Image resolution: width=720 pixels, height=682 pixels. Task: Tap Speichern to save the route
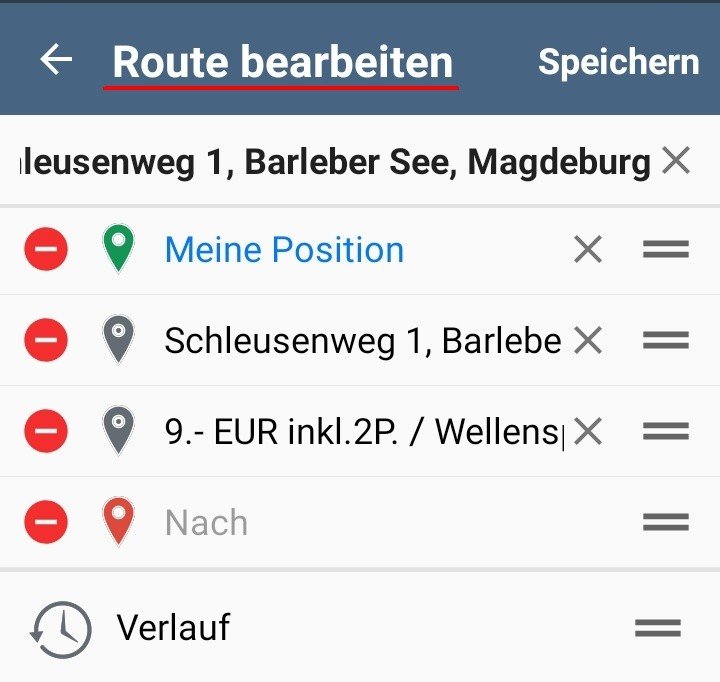(618, 62)
